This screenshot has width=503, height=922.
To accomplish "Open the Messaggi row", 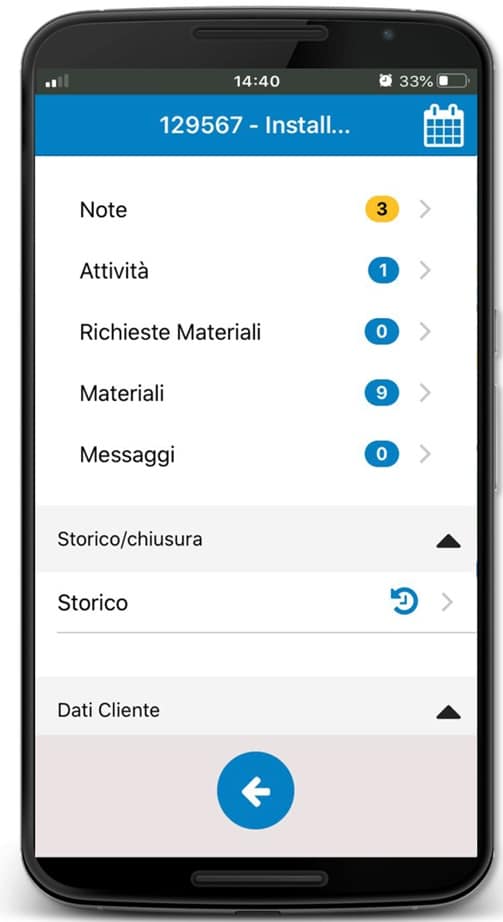I will (256, 455).
